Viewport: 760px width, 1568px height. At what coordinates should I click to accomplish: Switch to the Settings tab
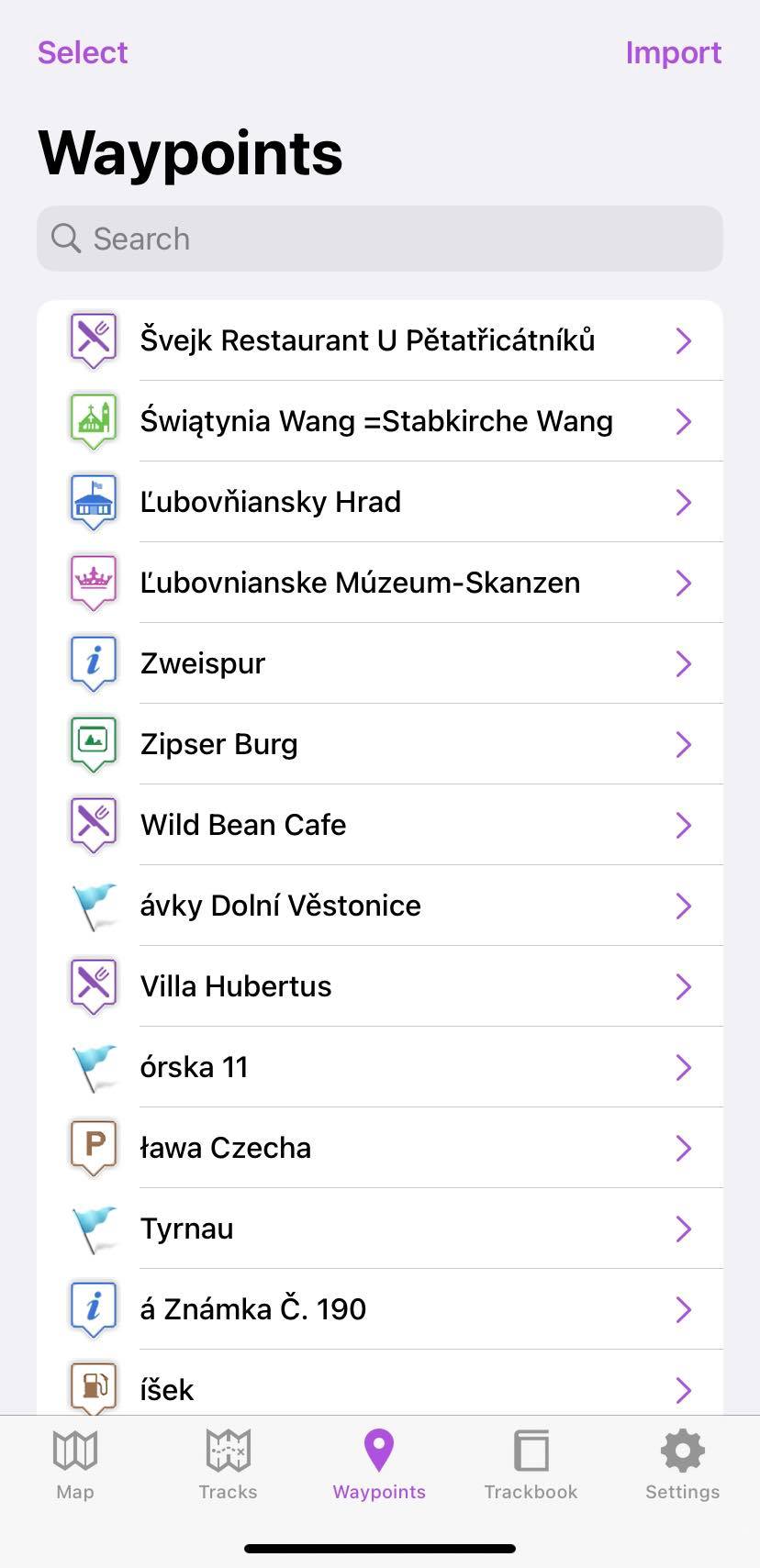[682, 1465]
